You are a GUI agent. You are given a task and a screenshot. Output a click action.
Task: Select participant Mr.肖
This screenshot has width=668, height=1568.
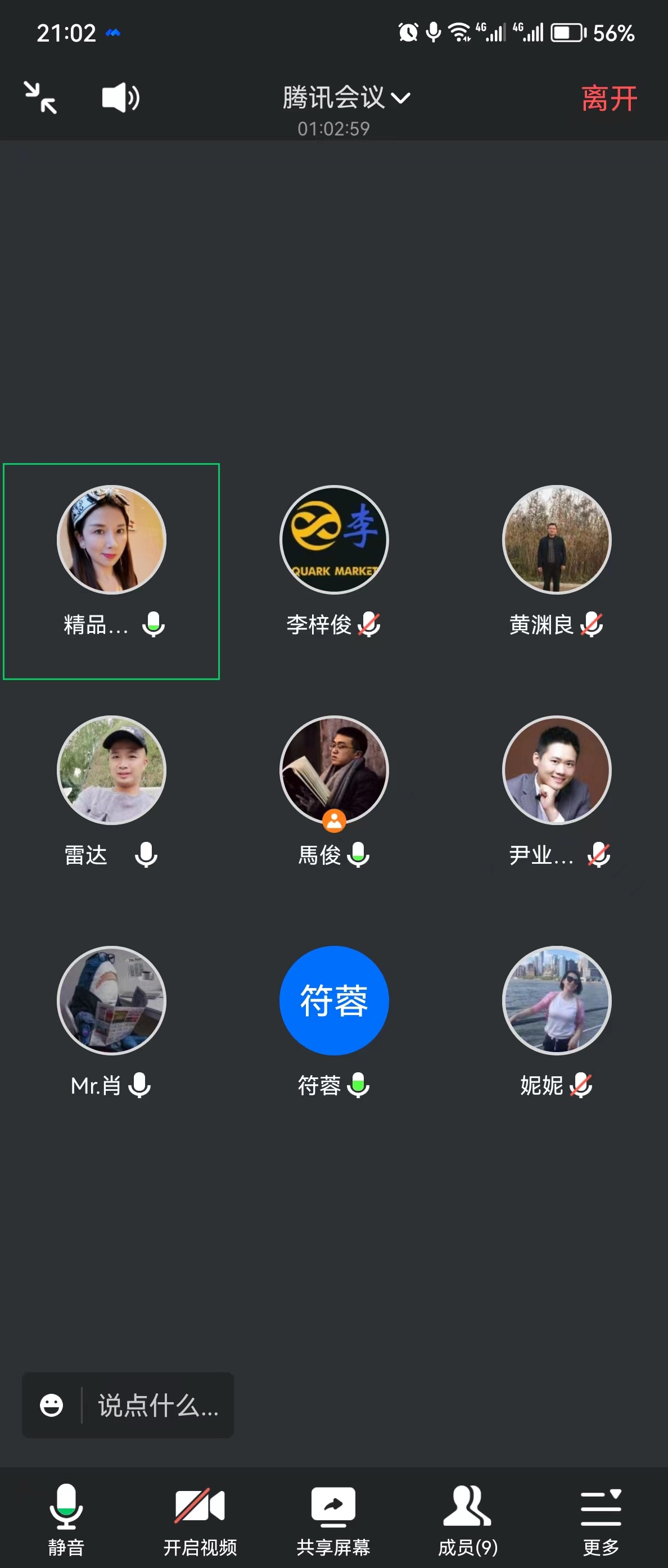(111, 1000)
